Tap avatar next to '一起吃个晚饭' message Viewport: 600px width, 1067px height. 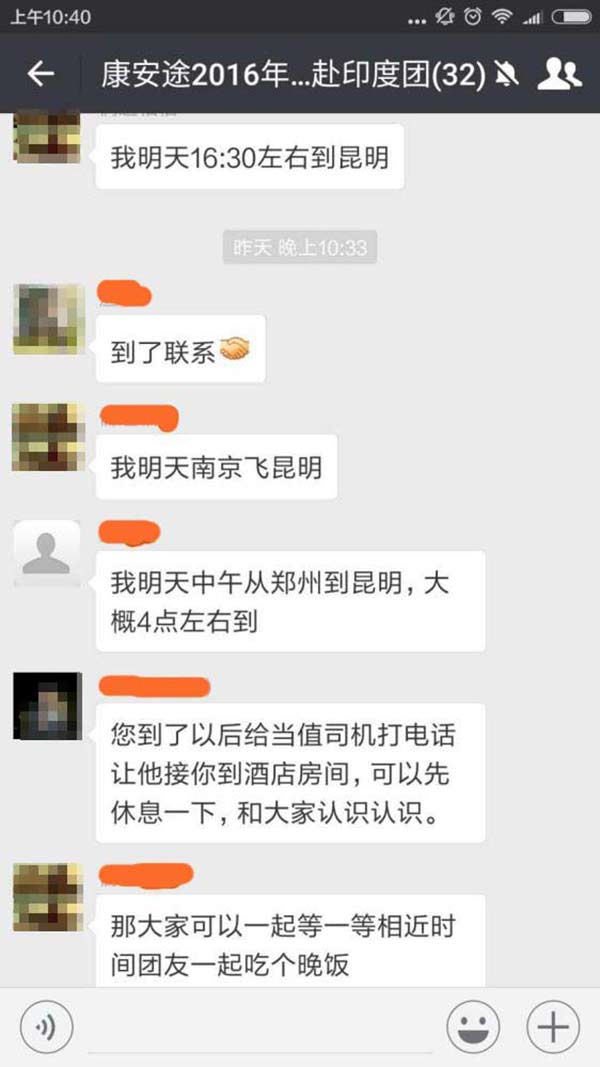click(47, 897)
